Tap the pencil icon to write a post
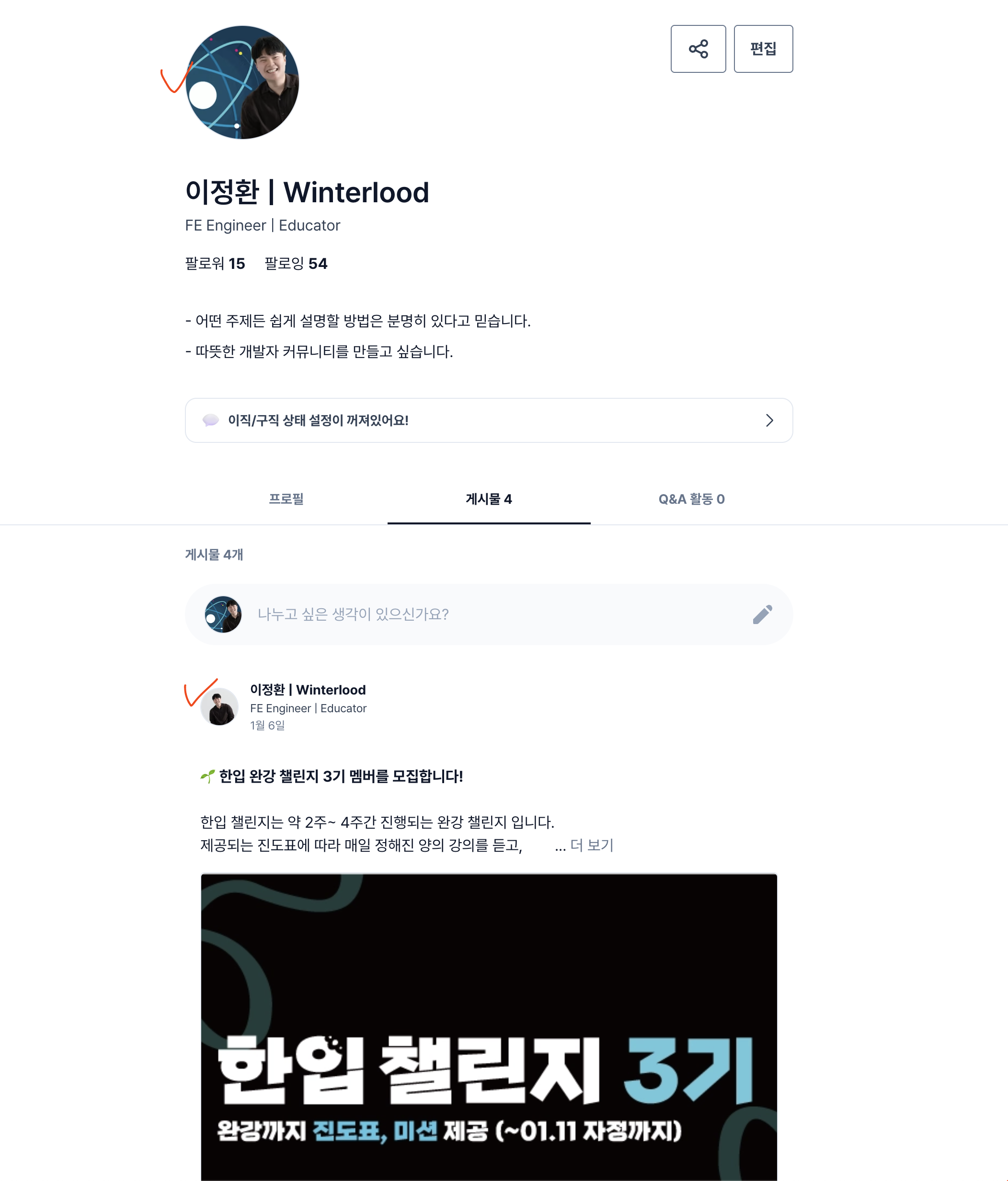This screenshot has width=1008, height=1181. coord(762,614)
